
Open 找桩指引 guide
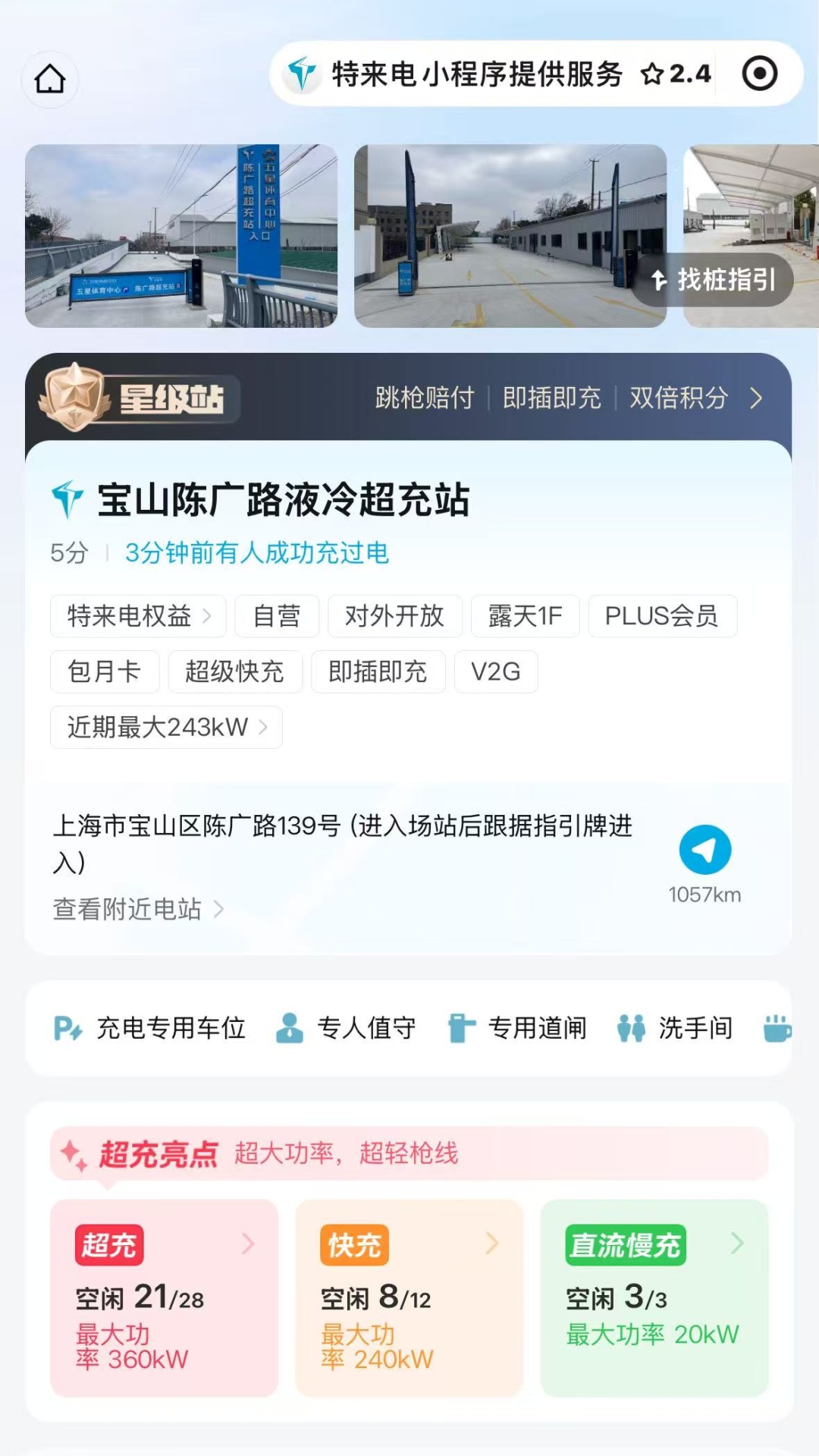coord(713,280)
